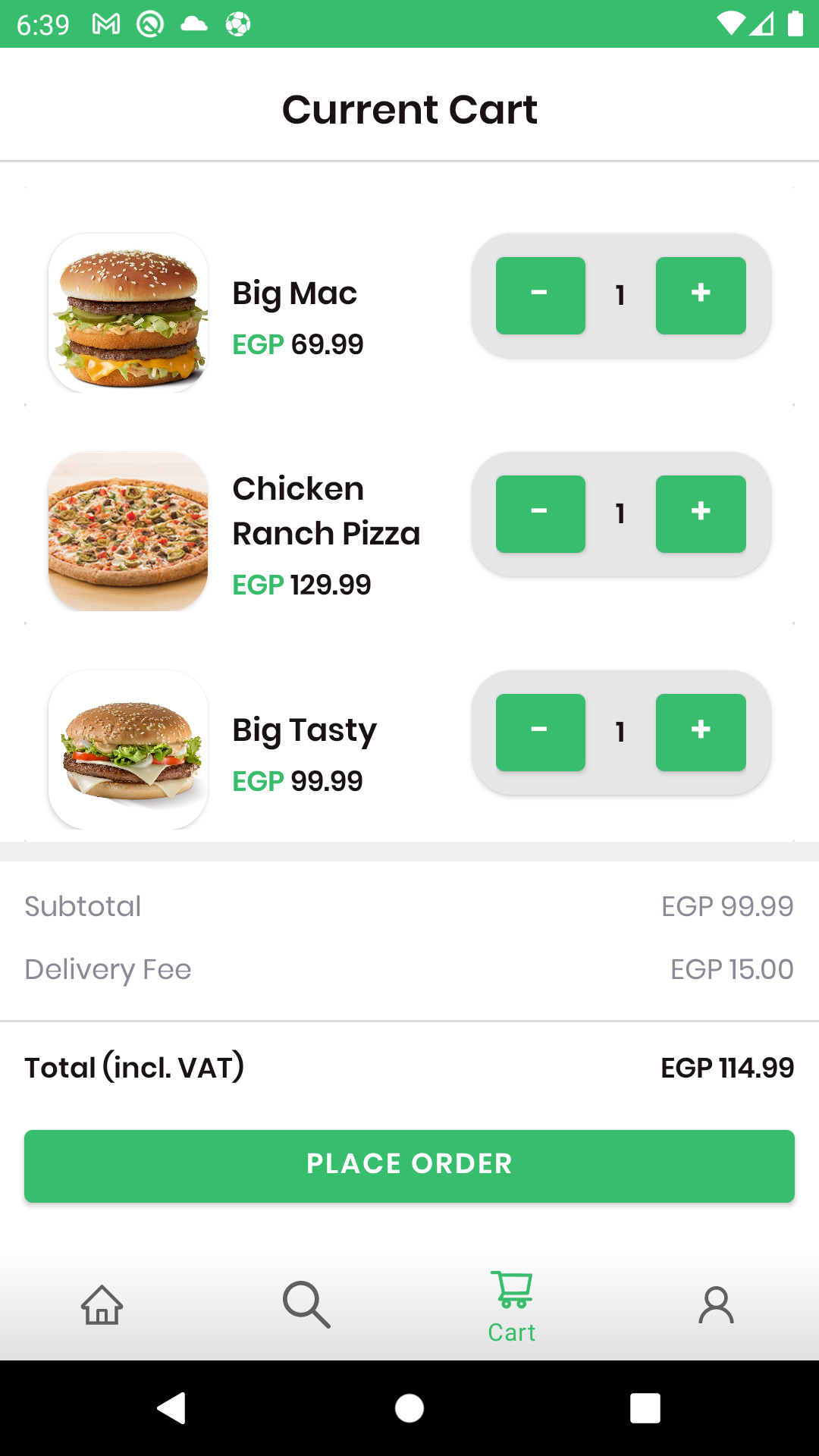This screenshot has width=819, height=1456.
Task: Tap the Current Cart title
Action: pos(409,108)
